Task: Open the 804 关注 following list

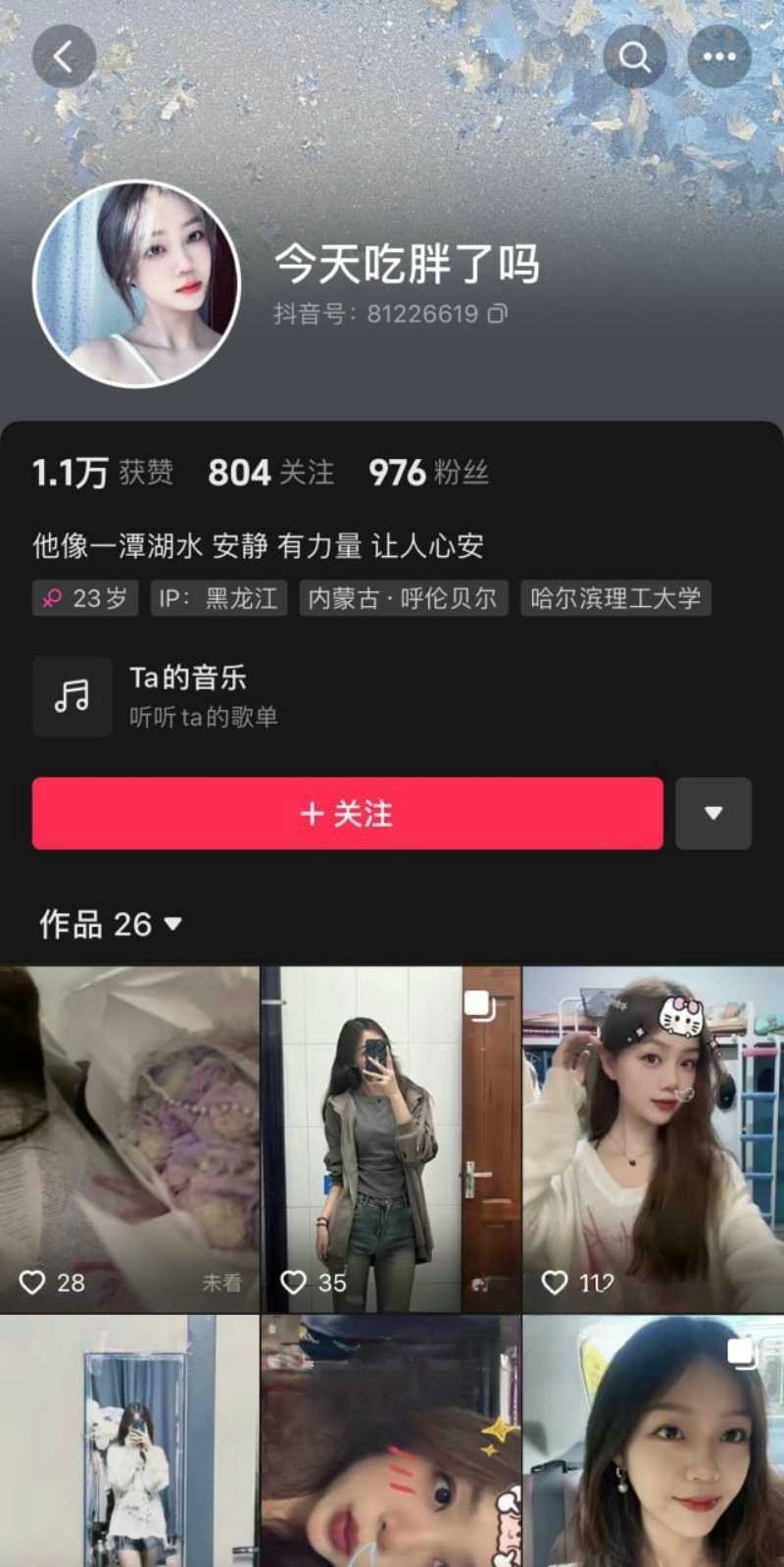Action: point(271,473)
